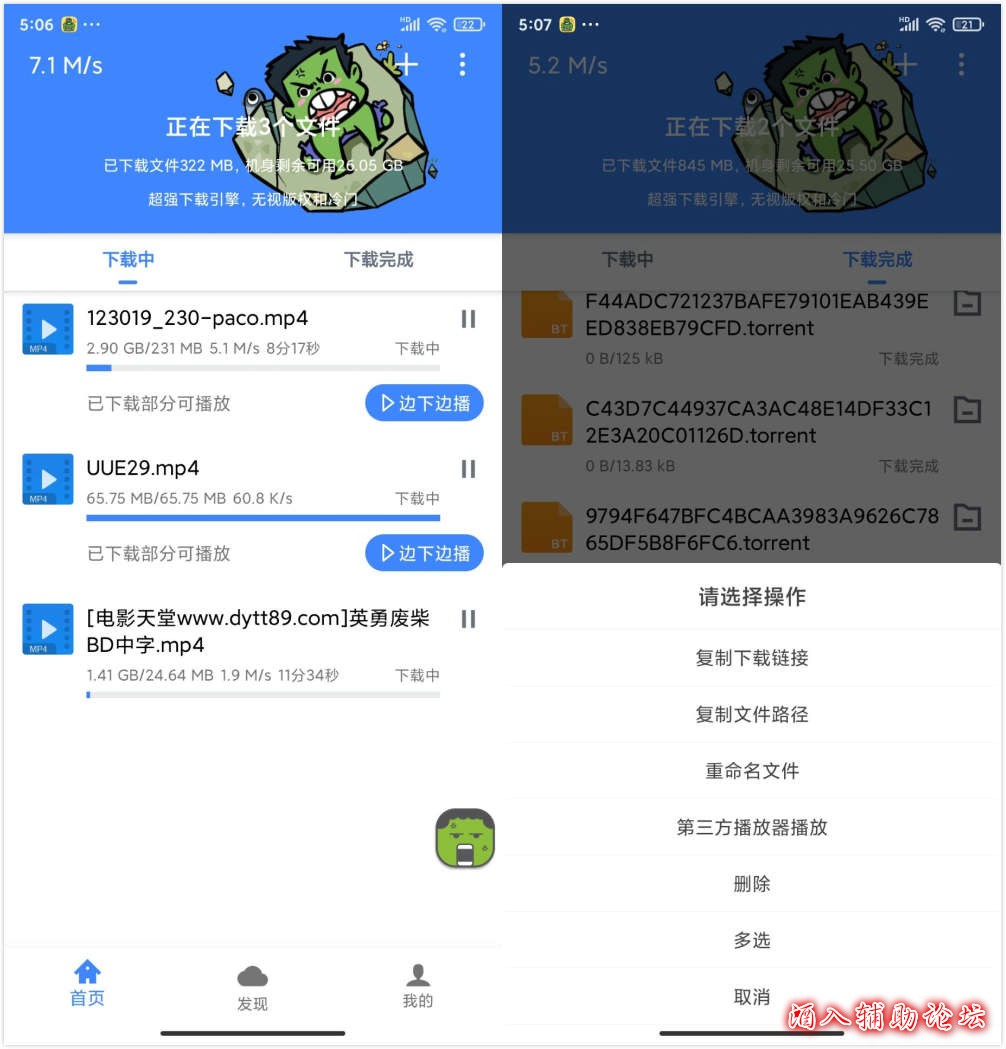1006x1049 pixels.
Task: Go to the 首页 tab
Action: pos(87,984)
